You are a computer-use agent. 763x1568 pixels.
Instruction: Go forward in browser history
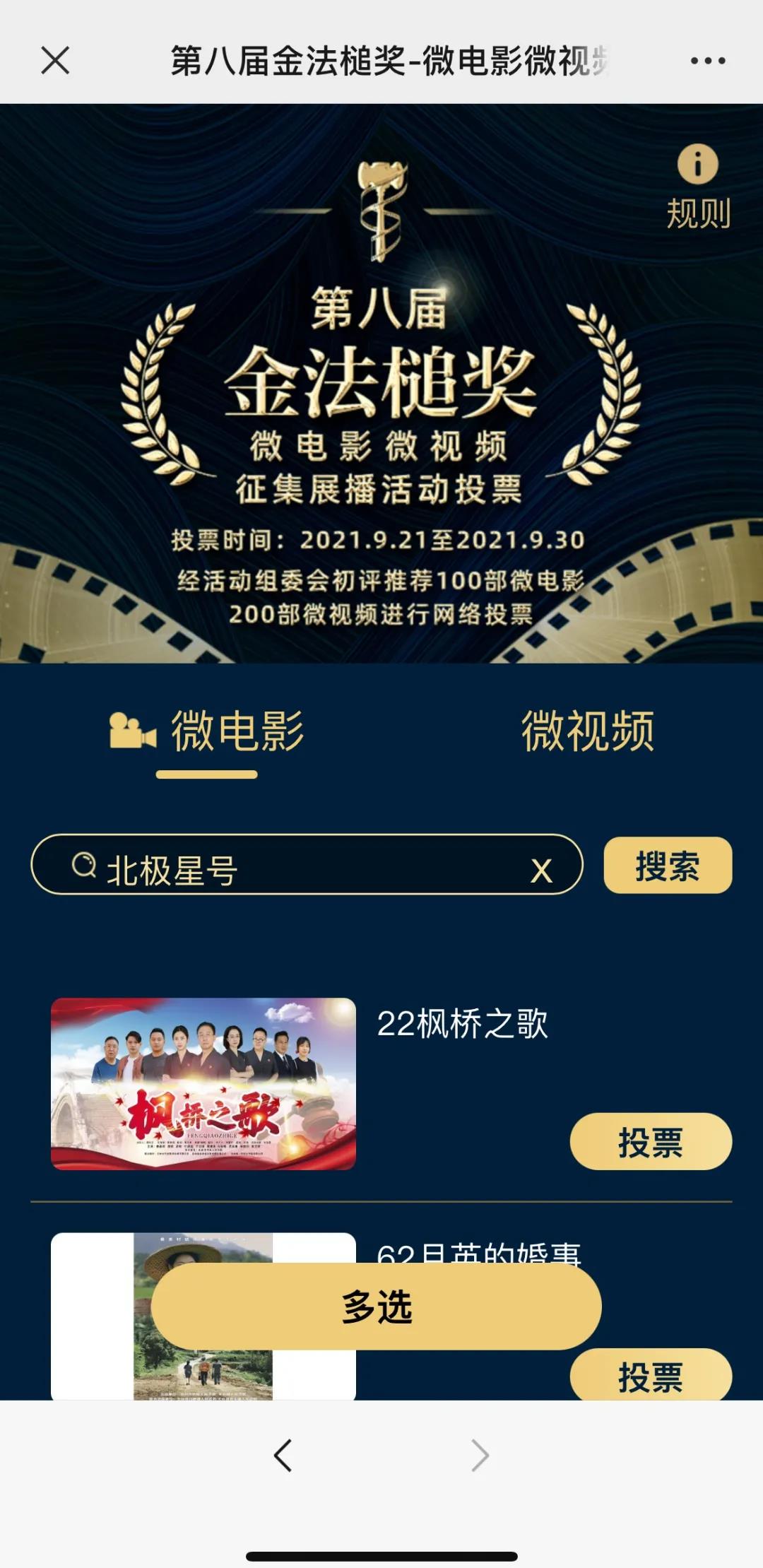480,1455
